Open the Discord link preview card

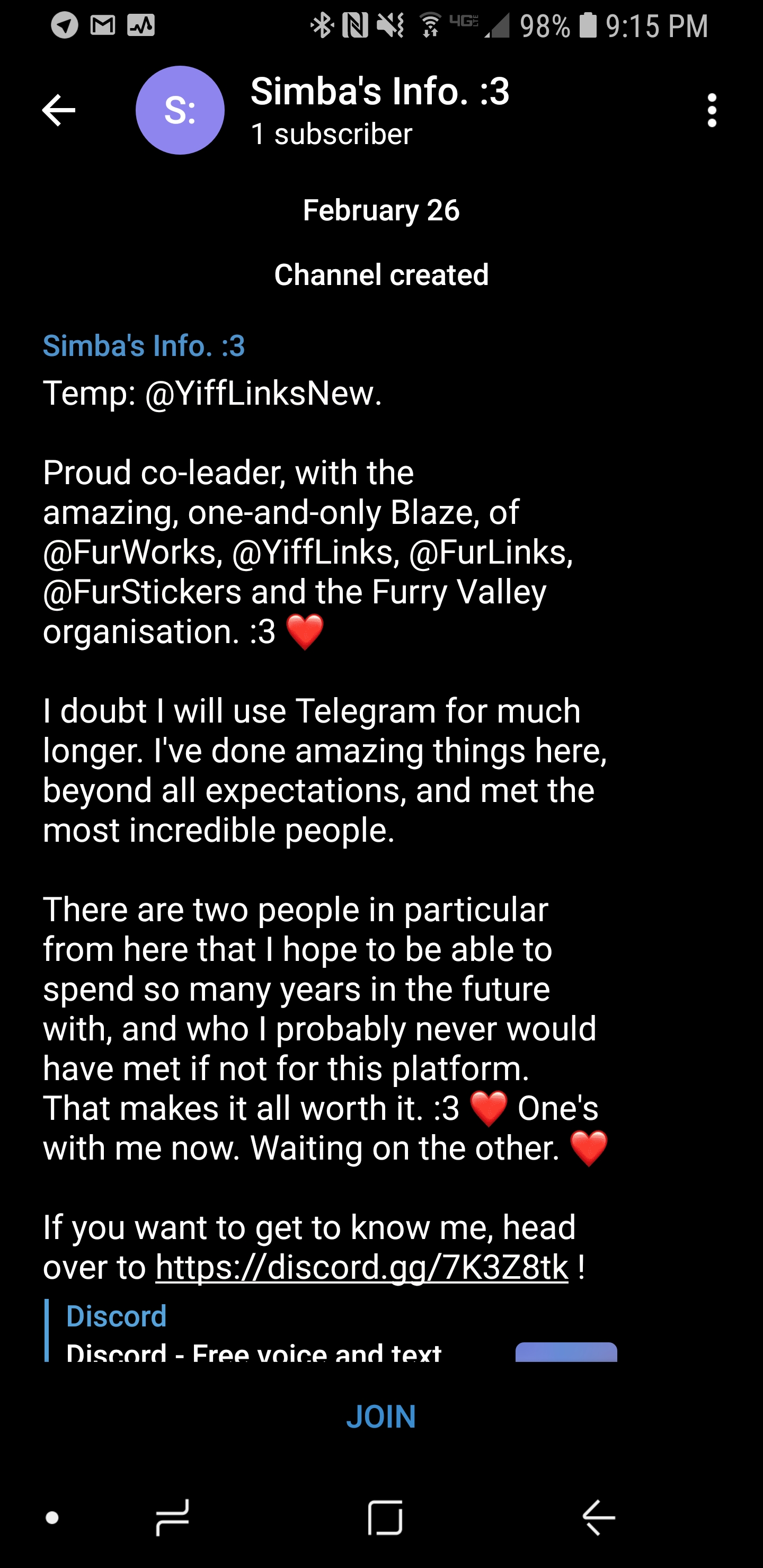click(x=331, y=1331)
